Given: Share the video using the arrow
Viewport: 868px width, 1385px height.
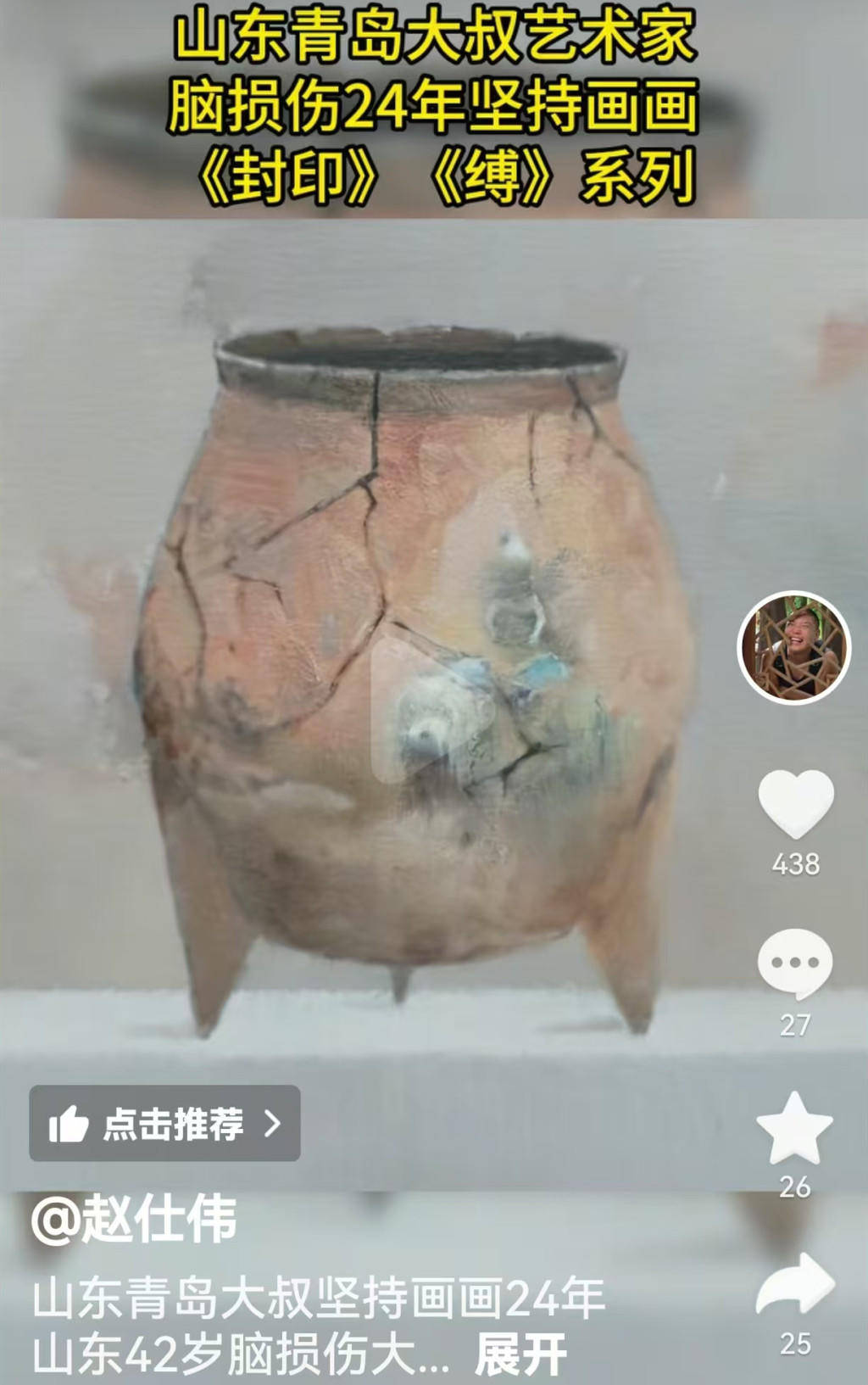Looking at the screenshot, I should (x=795, y=1285).
